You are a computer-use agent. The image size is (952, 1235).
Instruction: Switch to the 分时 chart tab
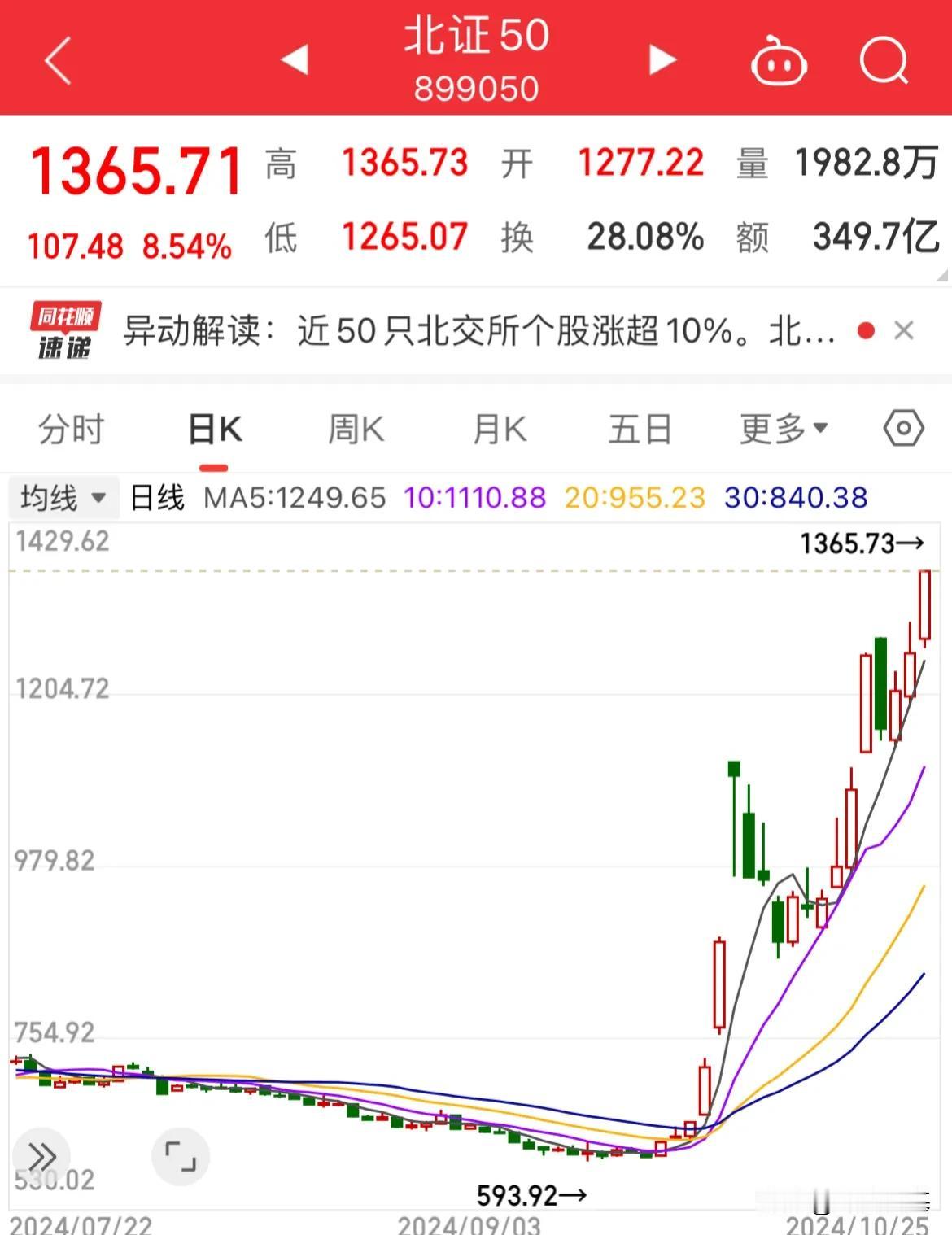[69, 429]
